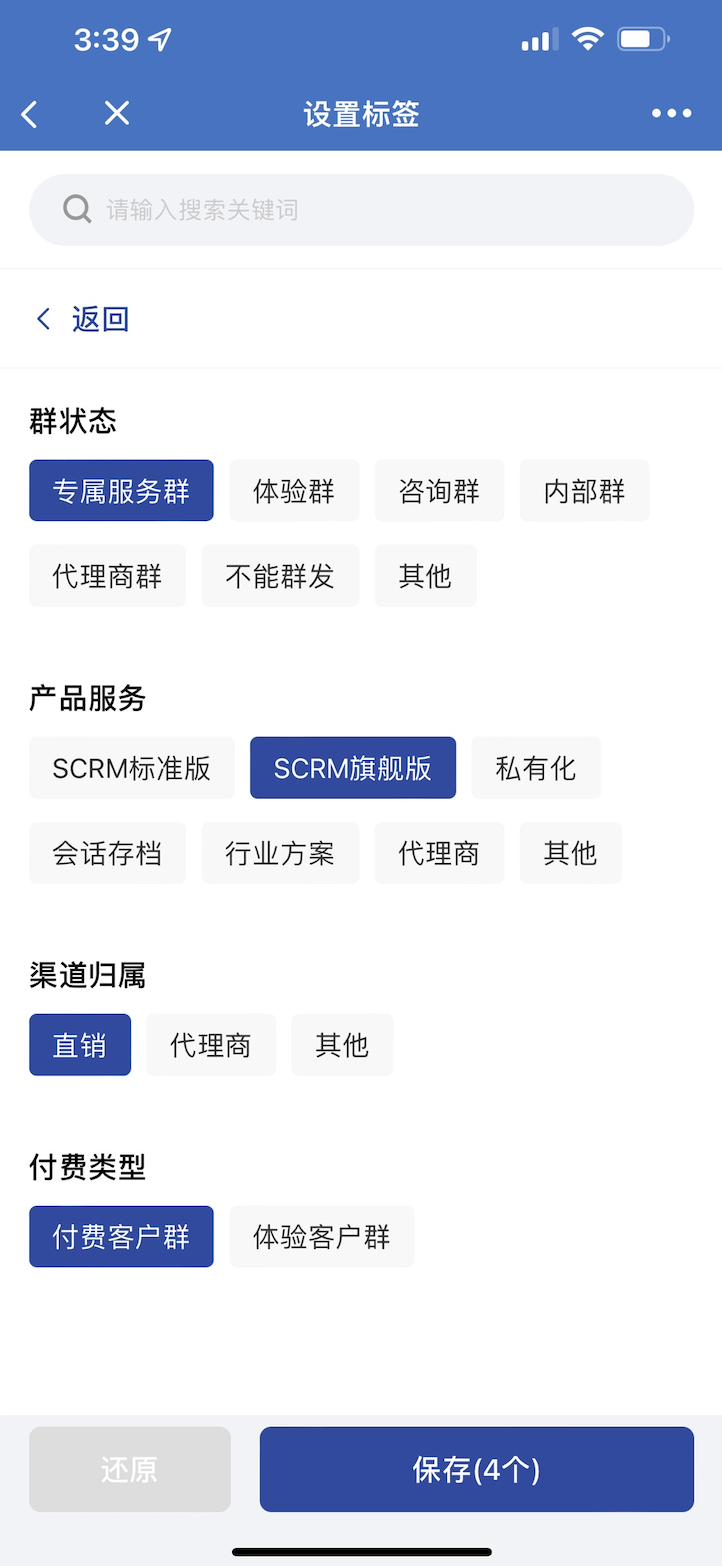Select the 会话存档 tag
This screenshot has width=722, height=1566.
coord(107,853)
